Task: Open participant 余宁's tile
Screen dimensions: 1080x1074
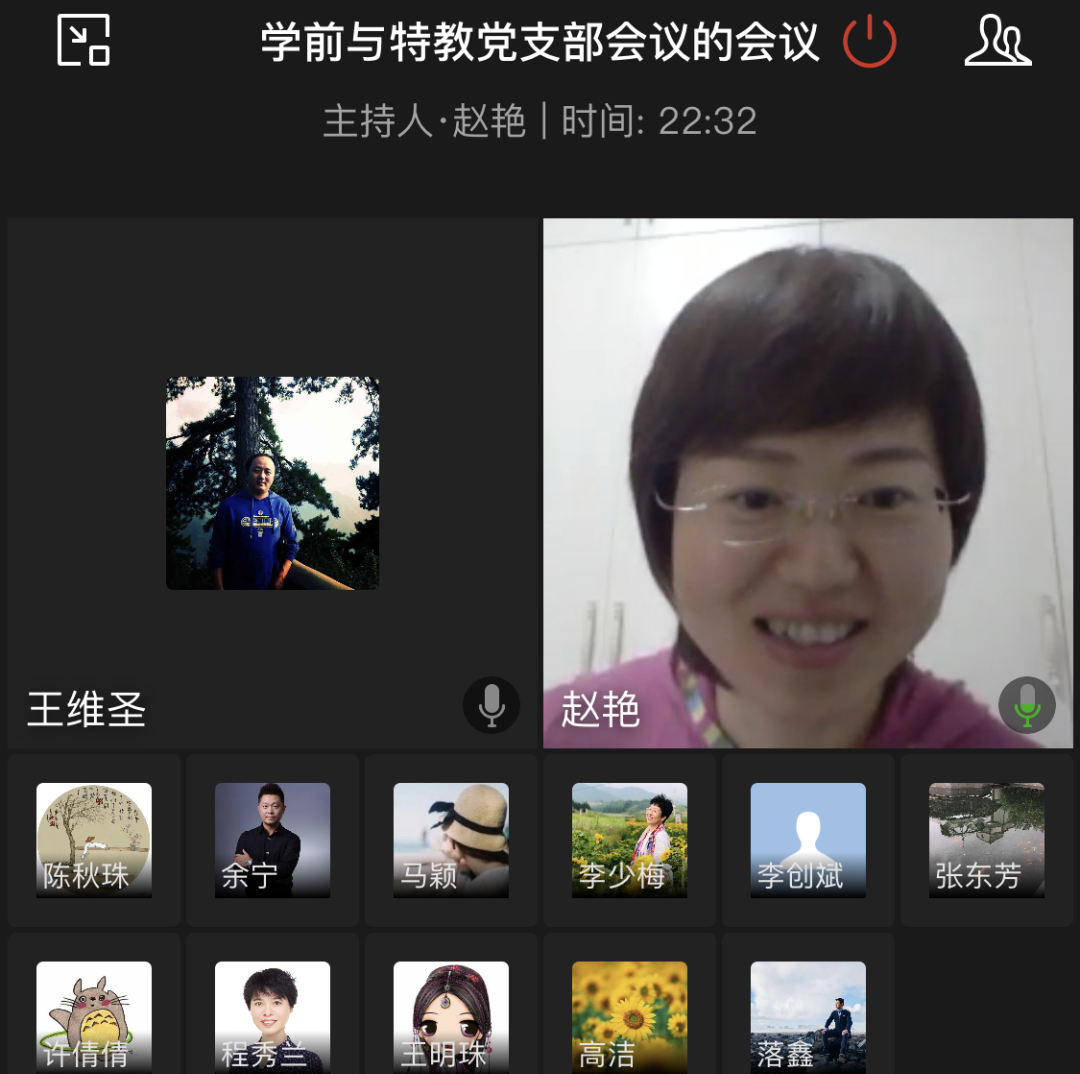Action: pyautogui.click(x=272, y=840)
